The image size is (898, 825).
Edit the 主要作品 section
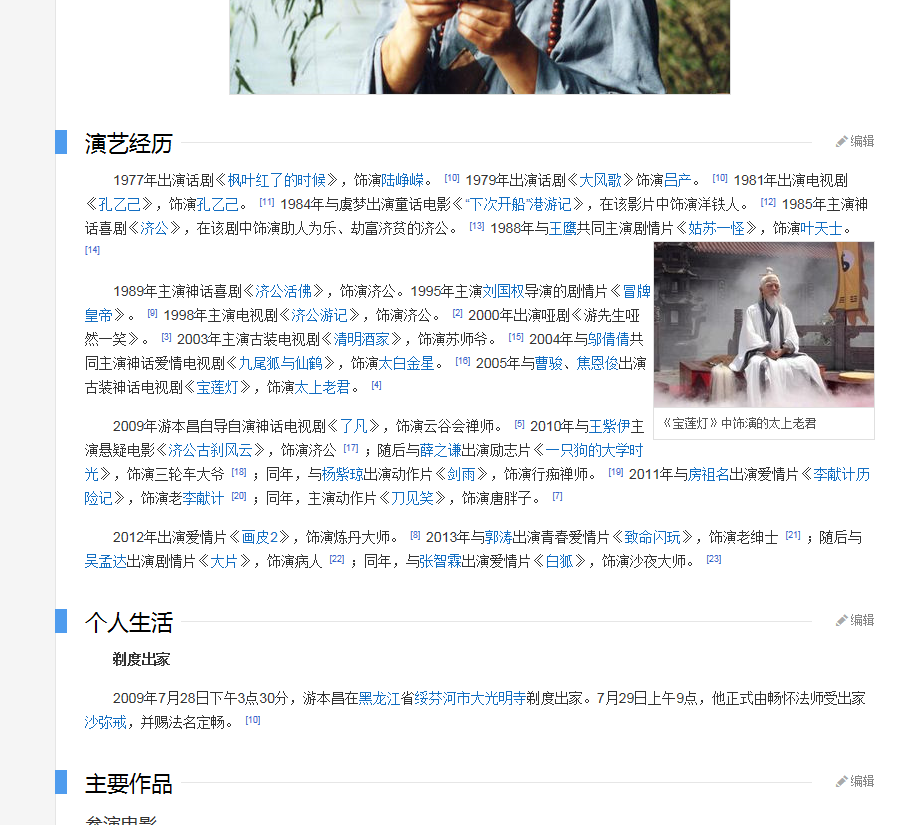[855, 782]
